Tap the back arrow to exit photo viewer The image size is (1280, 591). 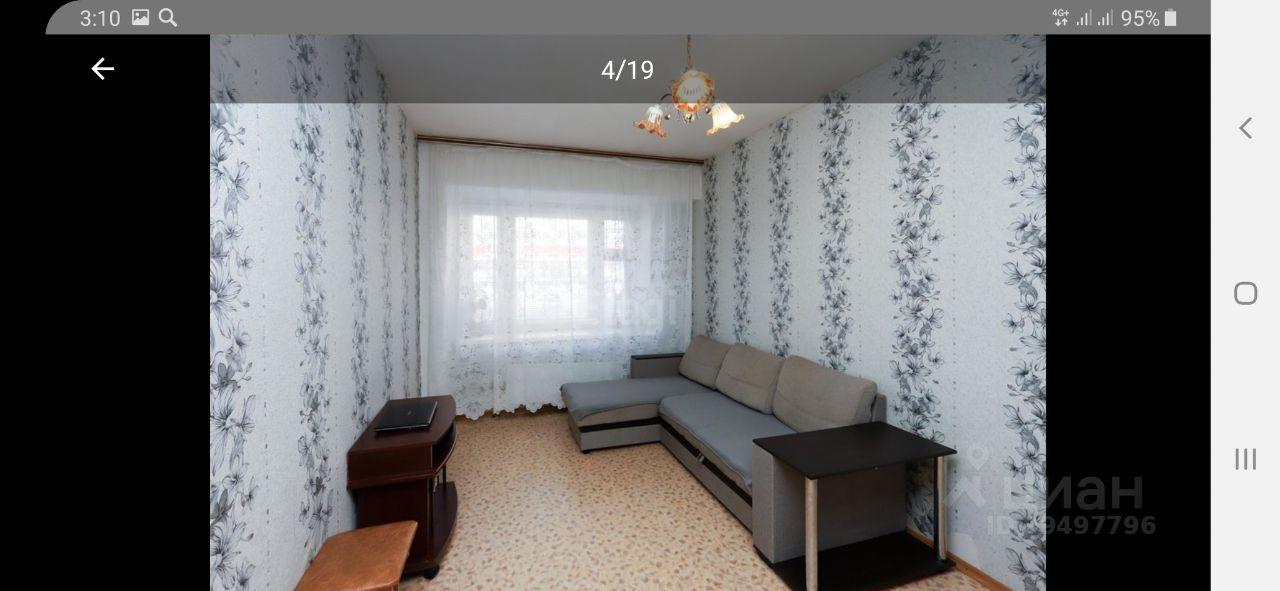pyautogui.click(x=102, y=69)
